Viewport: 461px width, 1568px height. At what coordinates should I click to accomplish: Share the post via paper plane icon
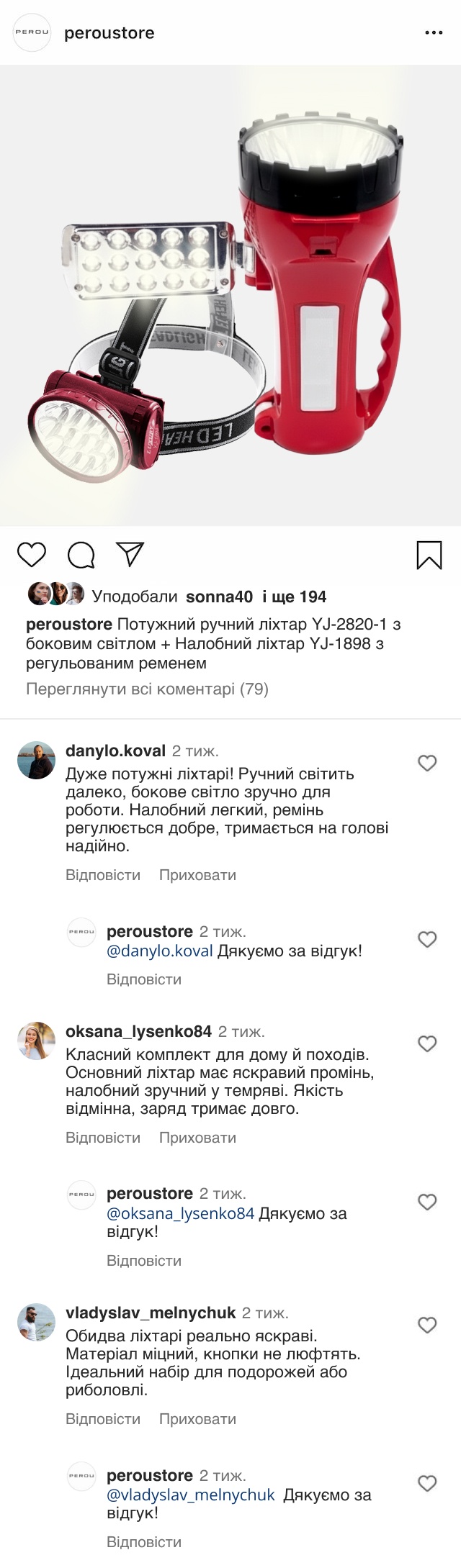click(130, 554)
